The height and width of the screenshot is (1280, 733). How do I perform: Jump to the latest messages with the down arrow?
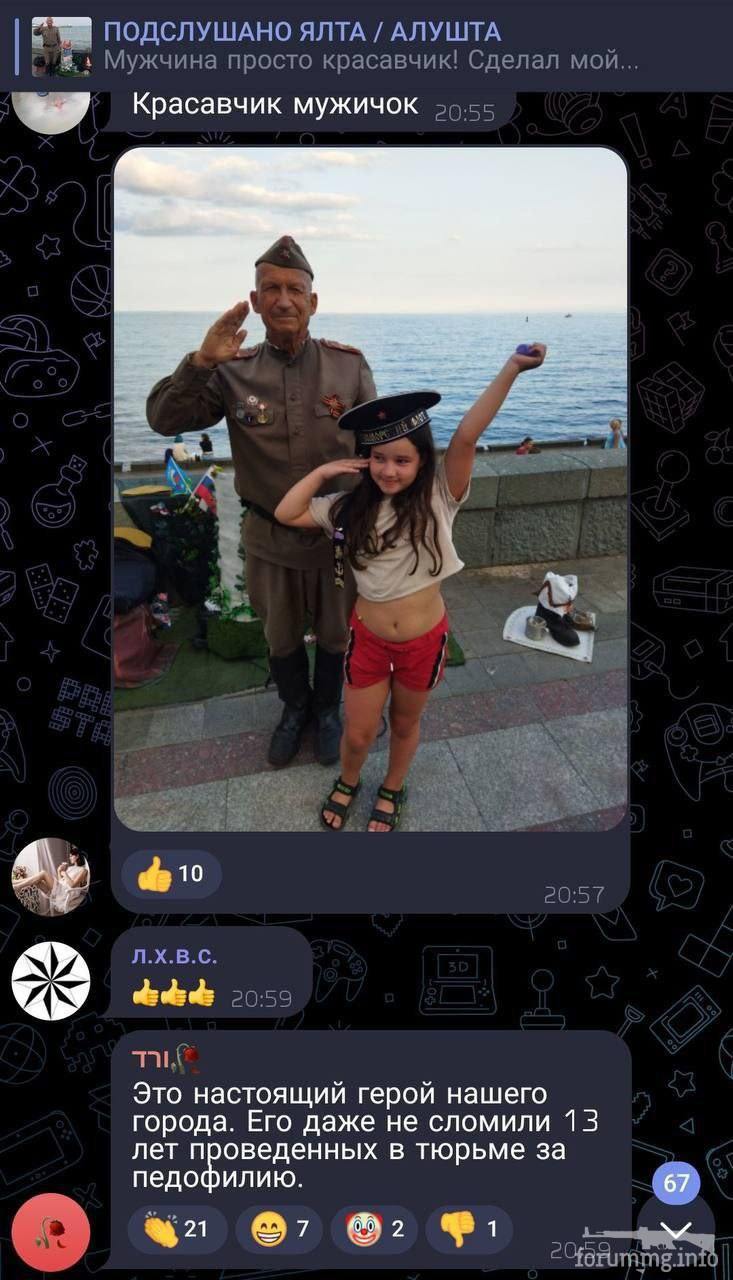[x=676, y=1229]
